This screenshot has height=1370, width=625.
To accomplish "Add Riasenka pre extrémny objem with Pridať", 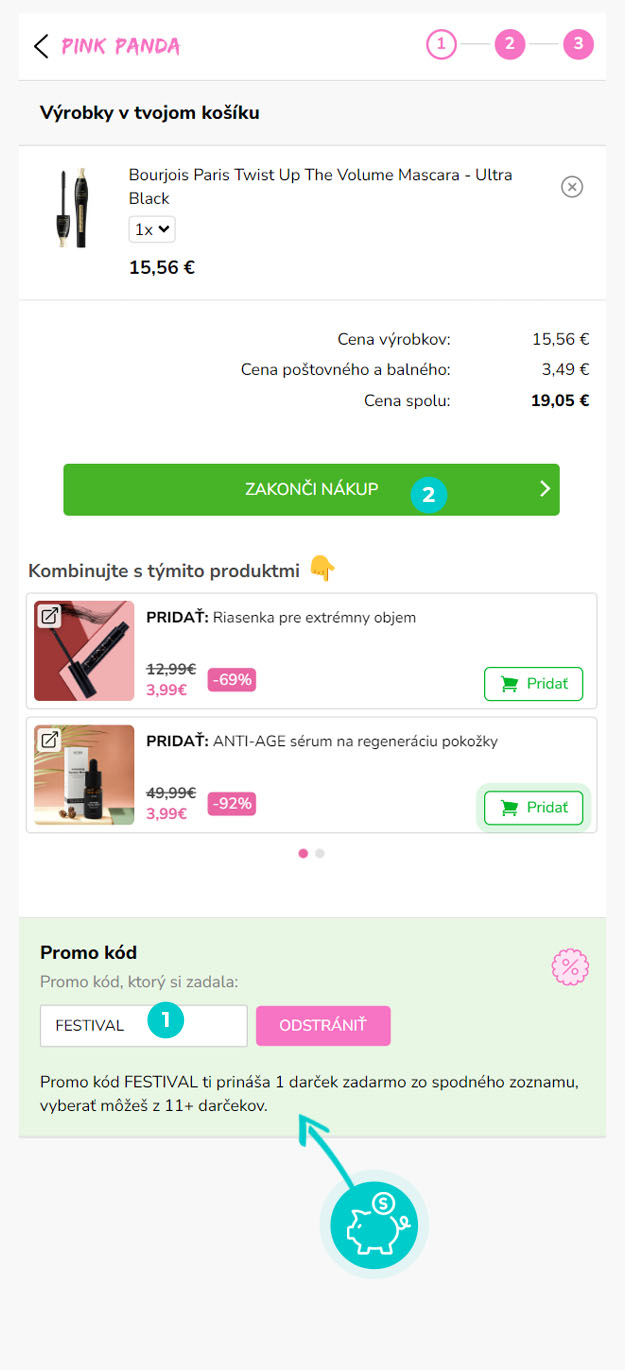I will [533, 684].
